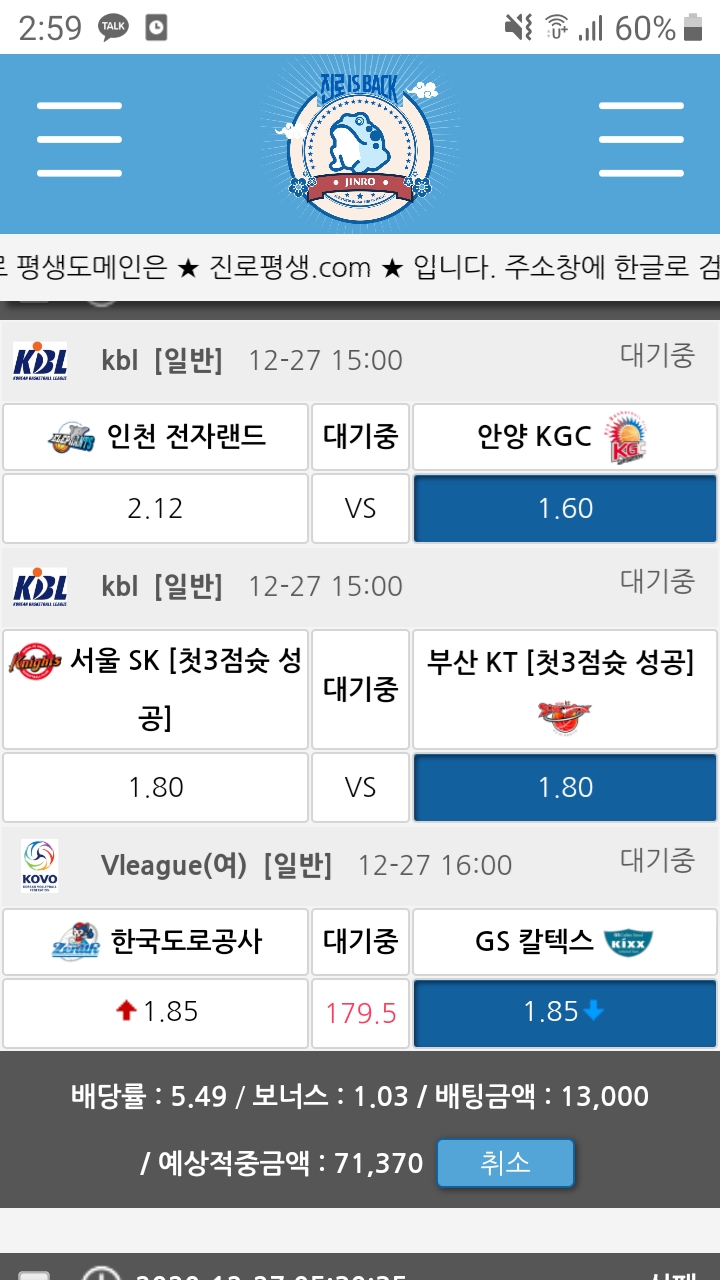Select the 2.12 odds for 인천 전자랜드
Screen dimensions: 720x1280
pos(155,508)
